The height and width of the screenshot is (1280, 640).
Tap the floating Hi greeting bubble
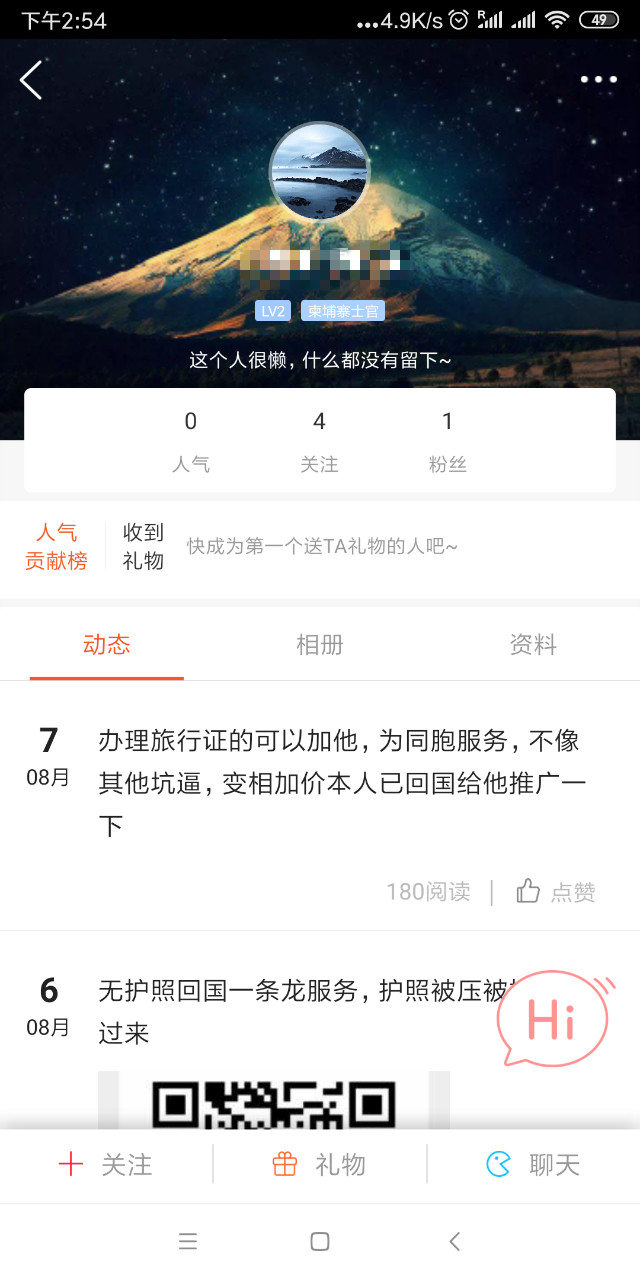click(553, 1020)
